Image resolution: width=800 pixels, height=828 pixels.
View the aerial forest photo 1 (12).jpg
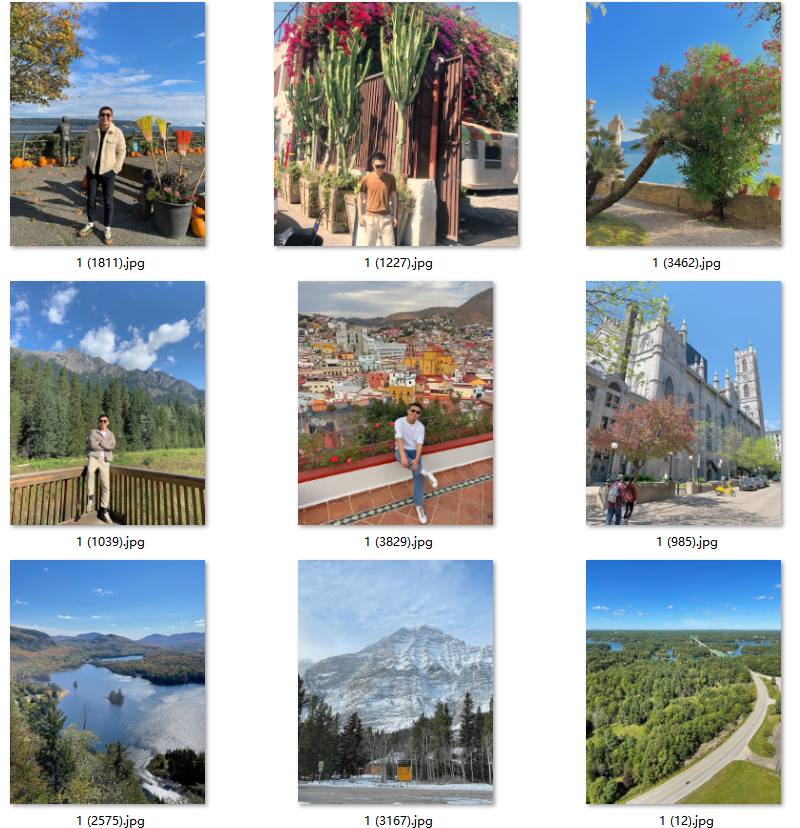tap(683, 682)
